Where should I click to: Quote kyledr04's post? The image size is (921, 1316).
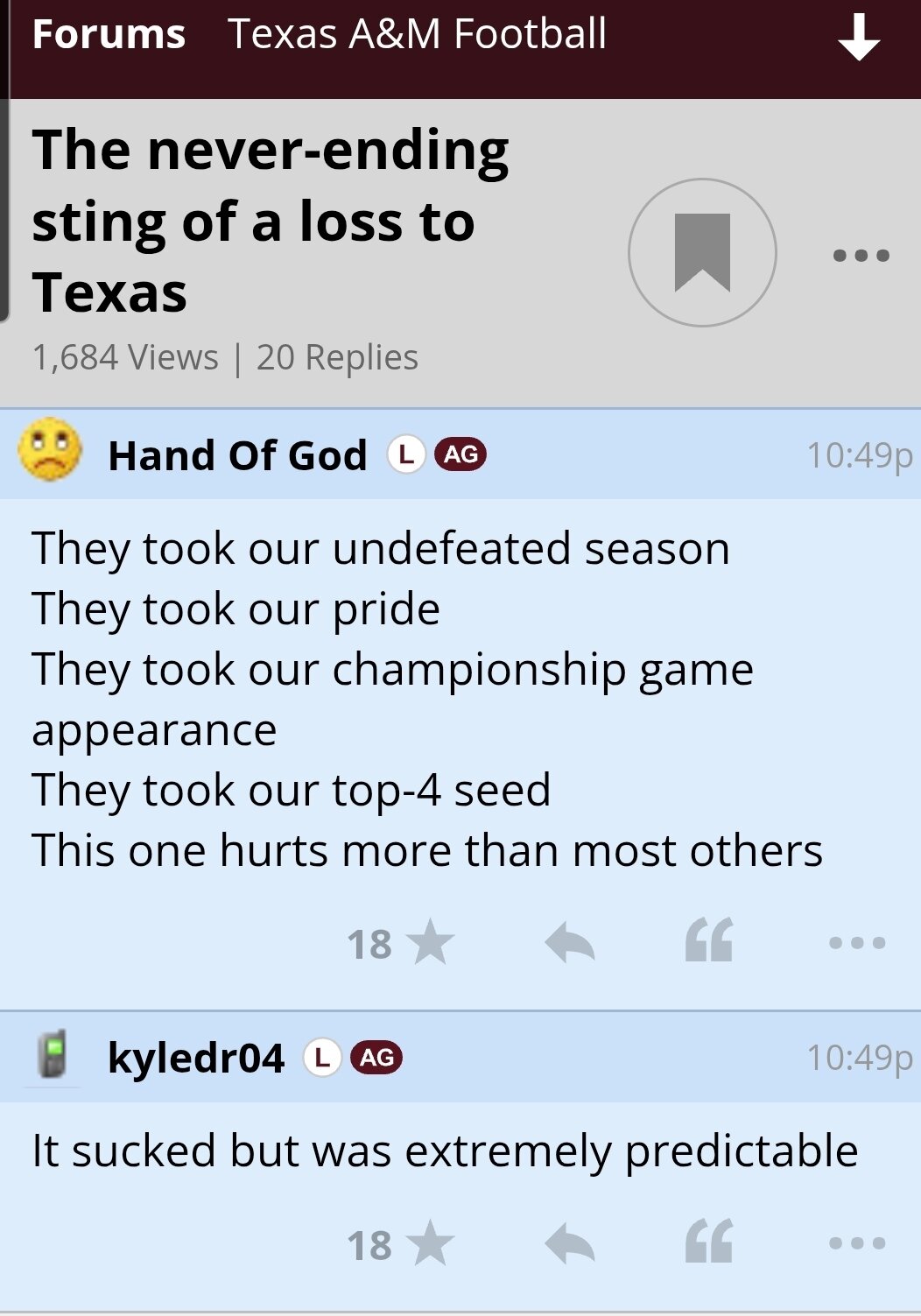click(708, 1242)
